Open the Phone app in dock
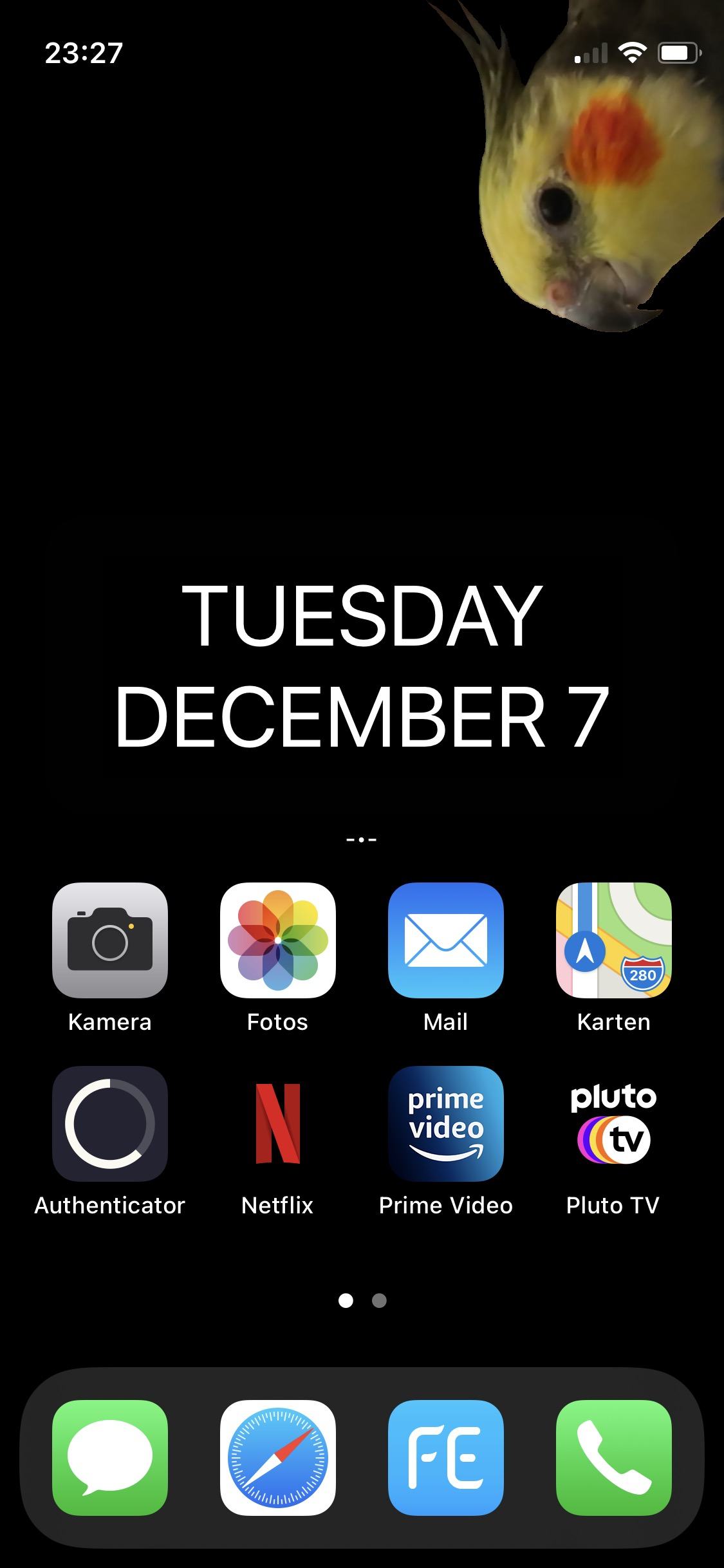 (x=613, y=1457)
